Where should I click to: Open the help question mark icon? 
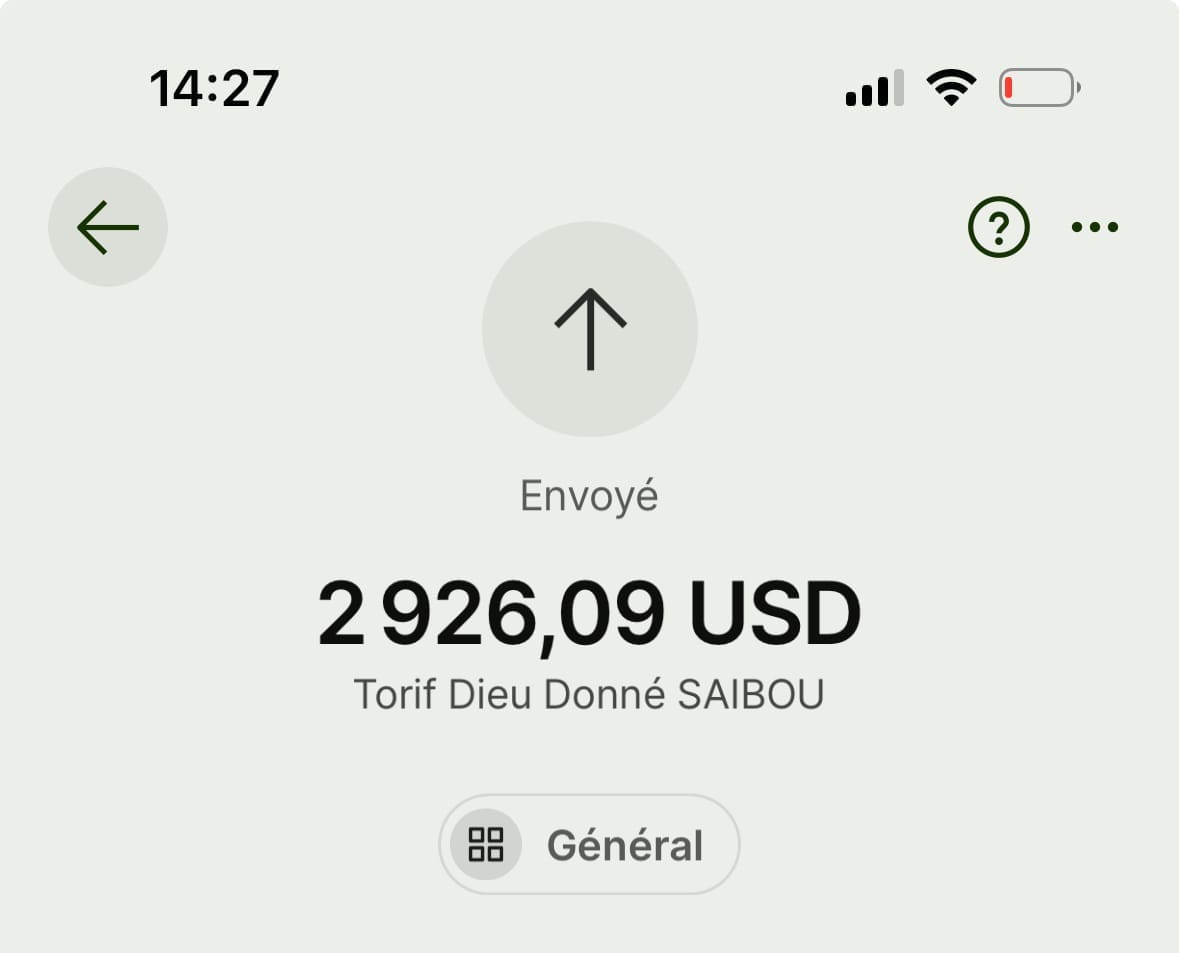(x=998, y=227)
